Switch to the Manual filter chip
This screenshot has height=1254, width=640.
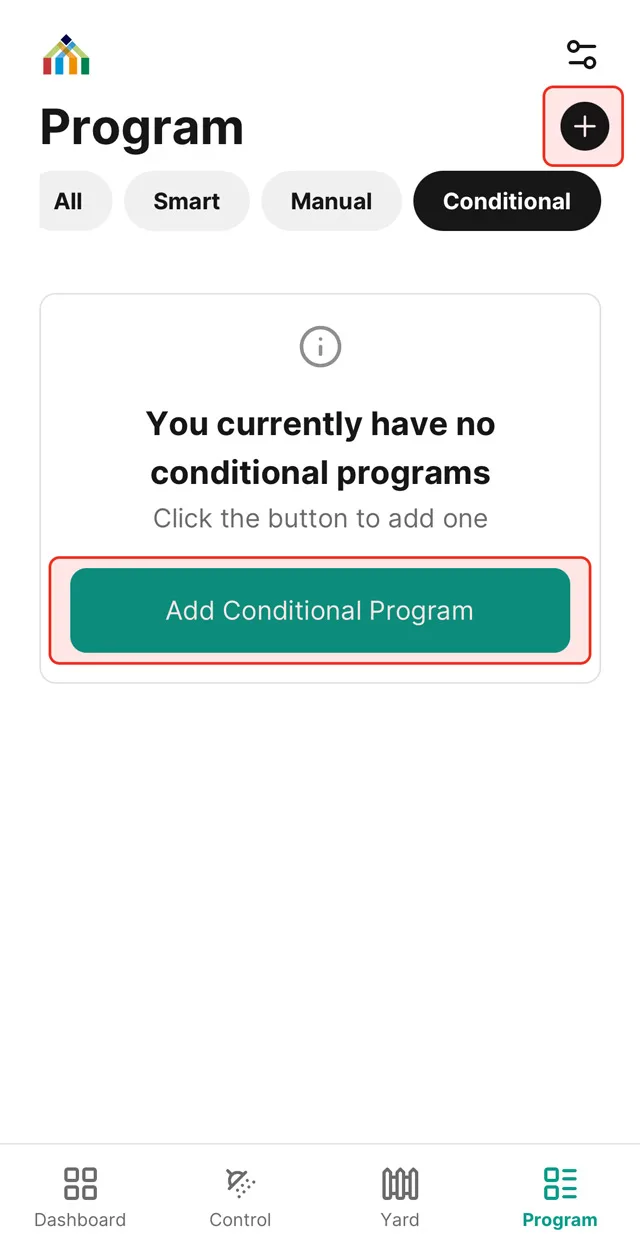[331, 201]
